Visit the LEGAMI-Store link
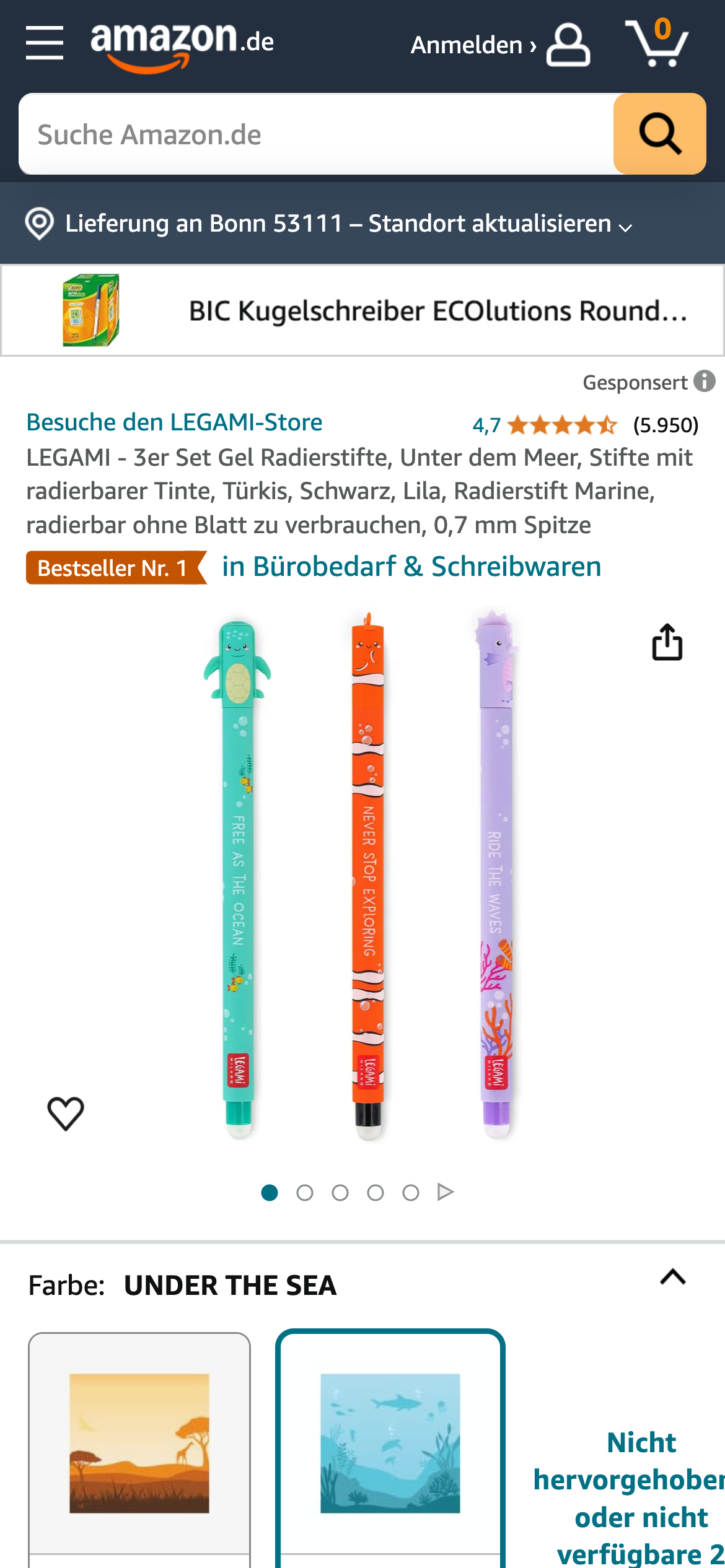The height and width of the screenshot is (1568, 725). click(x=174, y=422)
